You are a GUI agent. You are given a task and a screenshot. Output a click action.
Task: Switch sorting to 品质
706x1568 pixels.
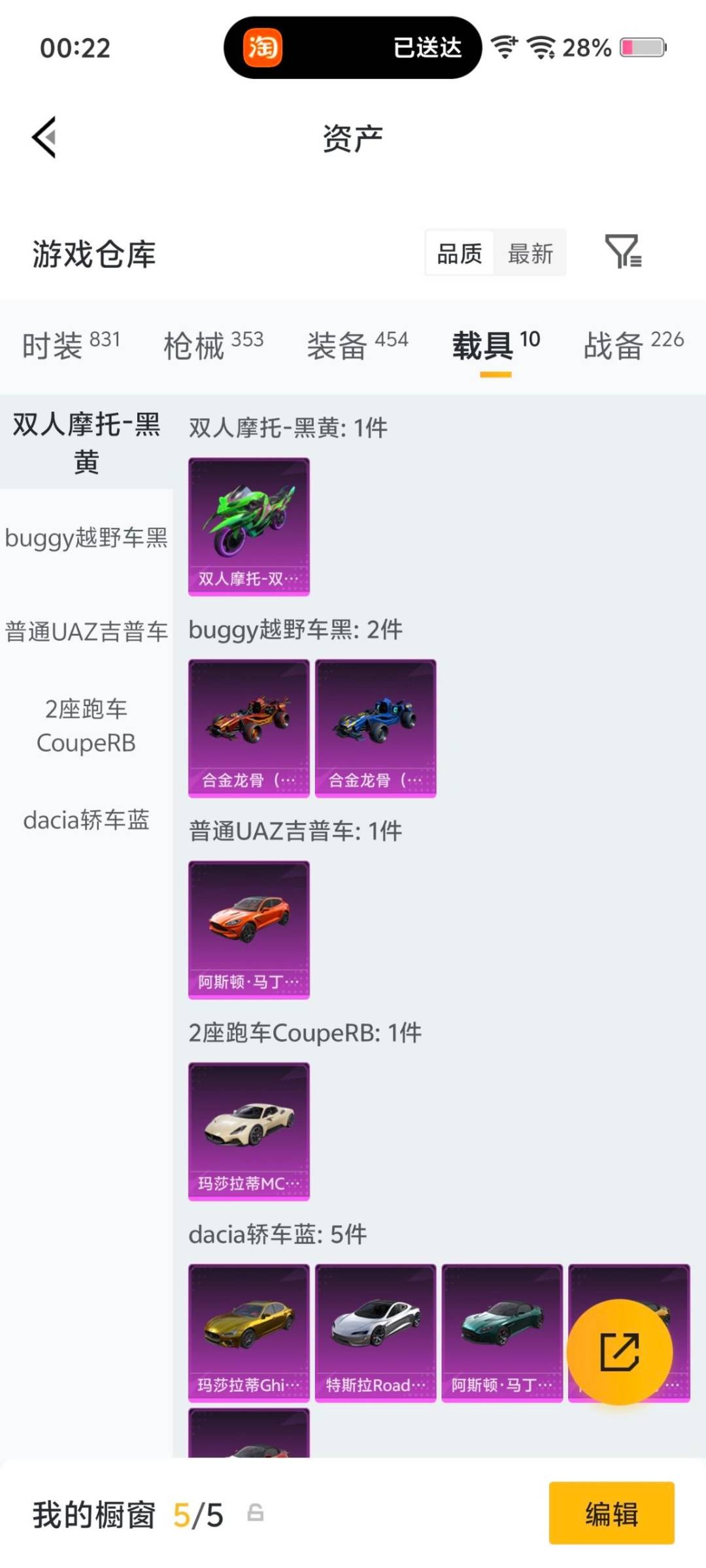tap(458, 253)
